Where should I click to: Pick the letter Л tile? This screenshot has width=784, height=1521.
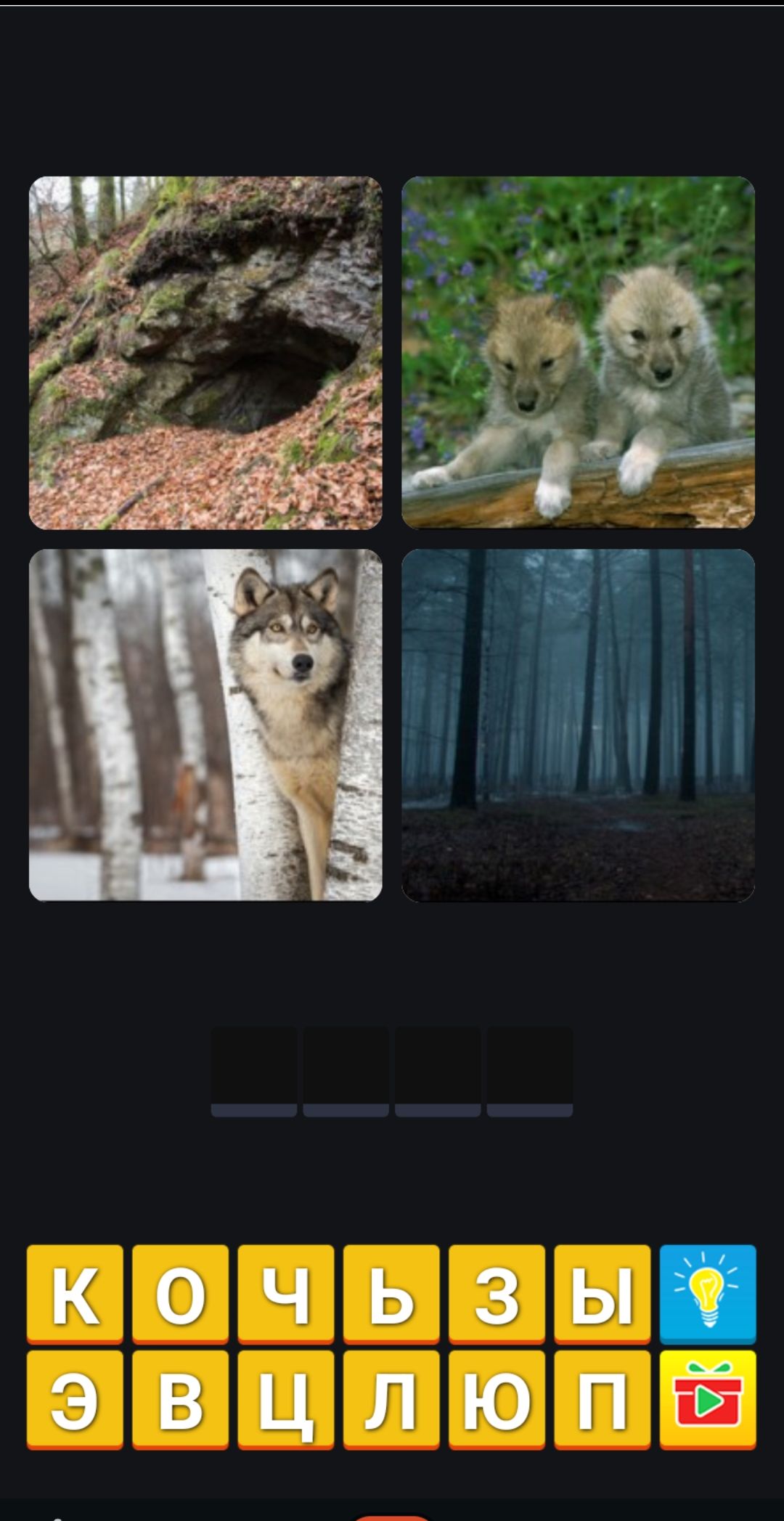391,1398
